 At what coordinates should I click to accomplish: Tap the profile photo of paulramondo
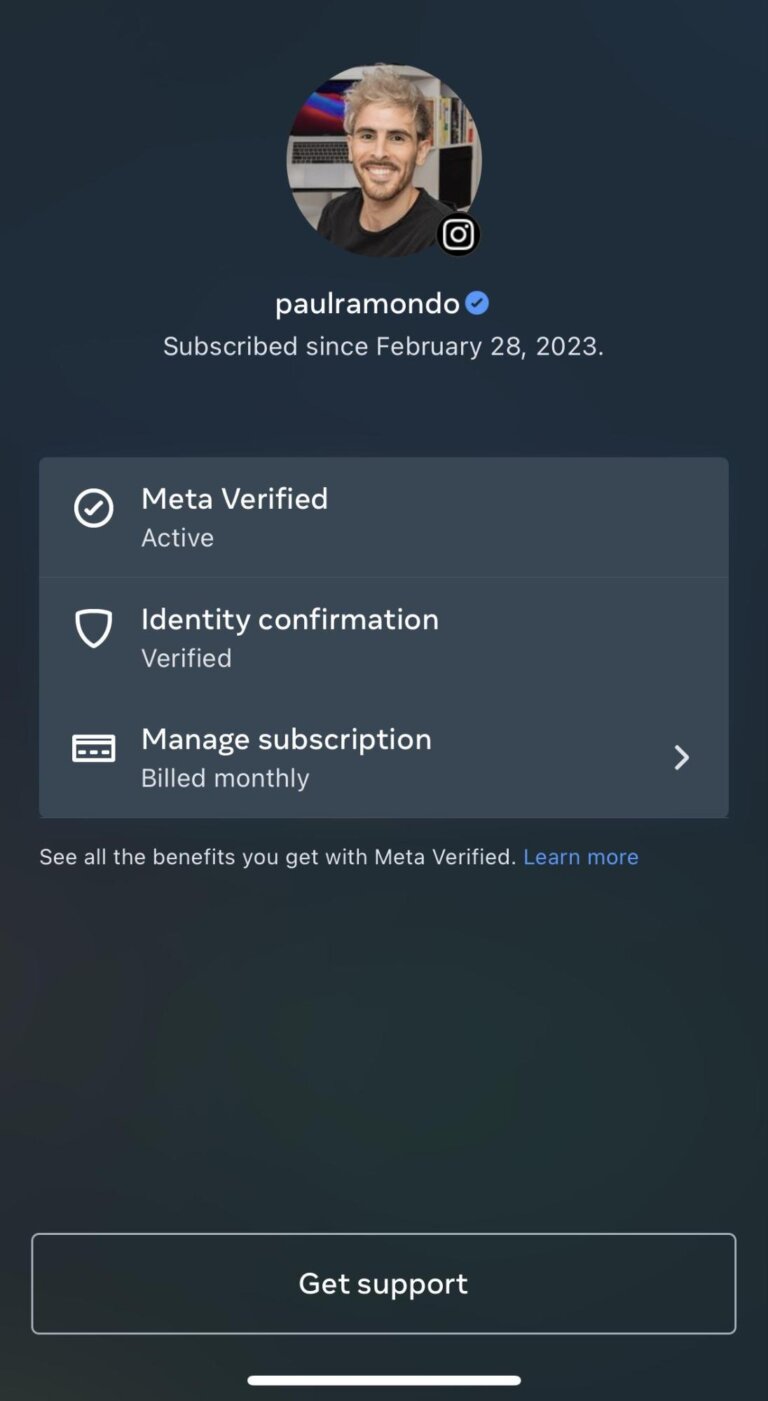(x=384, y=160)
